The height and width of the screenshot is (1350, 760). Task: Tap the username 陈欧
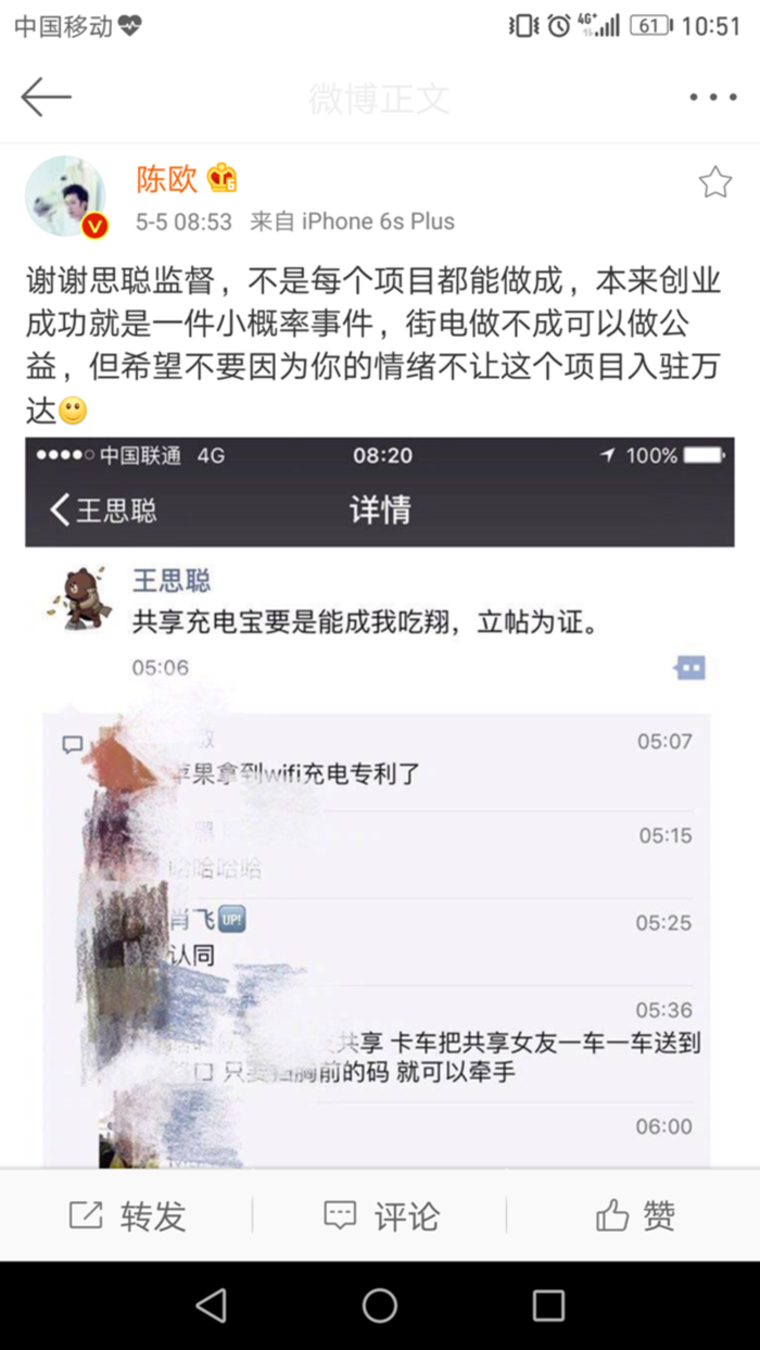point(167,180)
